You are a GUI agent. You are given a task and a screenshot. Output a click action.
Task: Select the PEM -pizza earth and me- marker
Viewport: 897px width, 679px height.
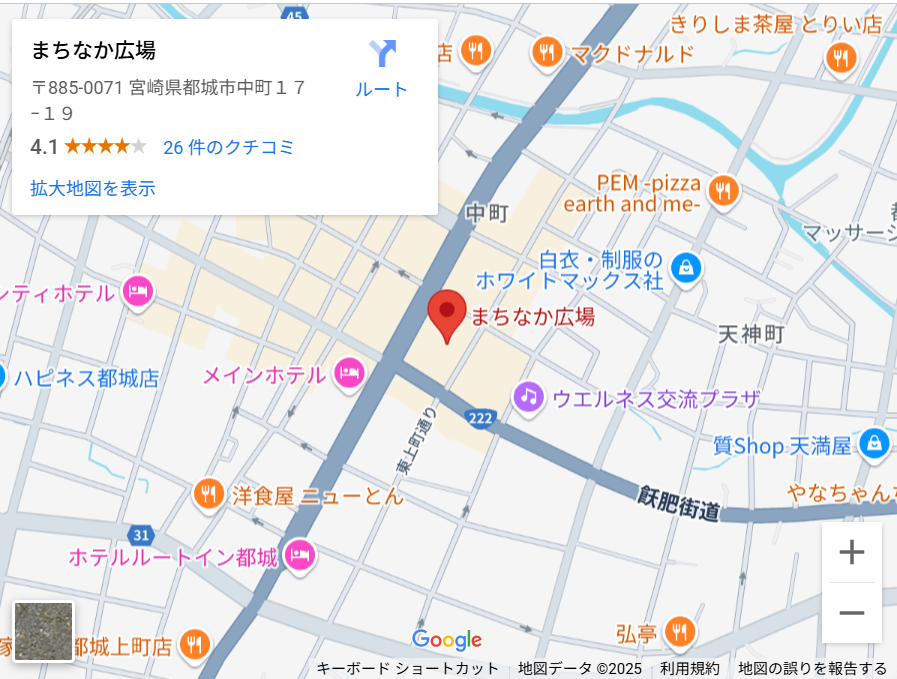point(723,190)
